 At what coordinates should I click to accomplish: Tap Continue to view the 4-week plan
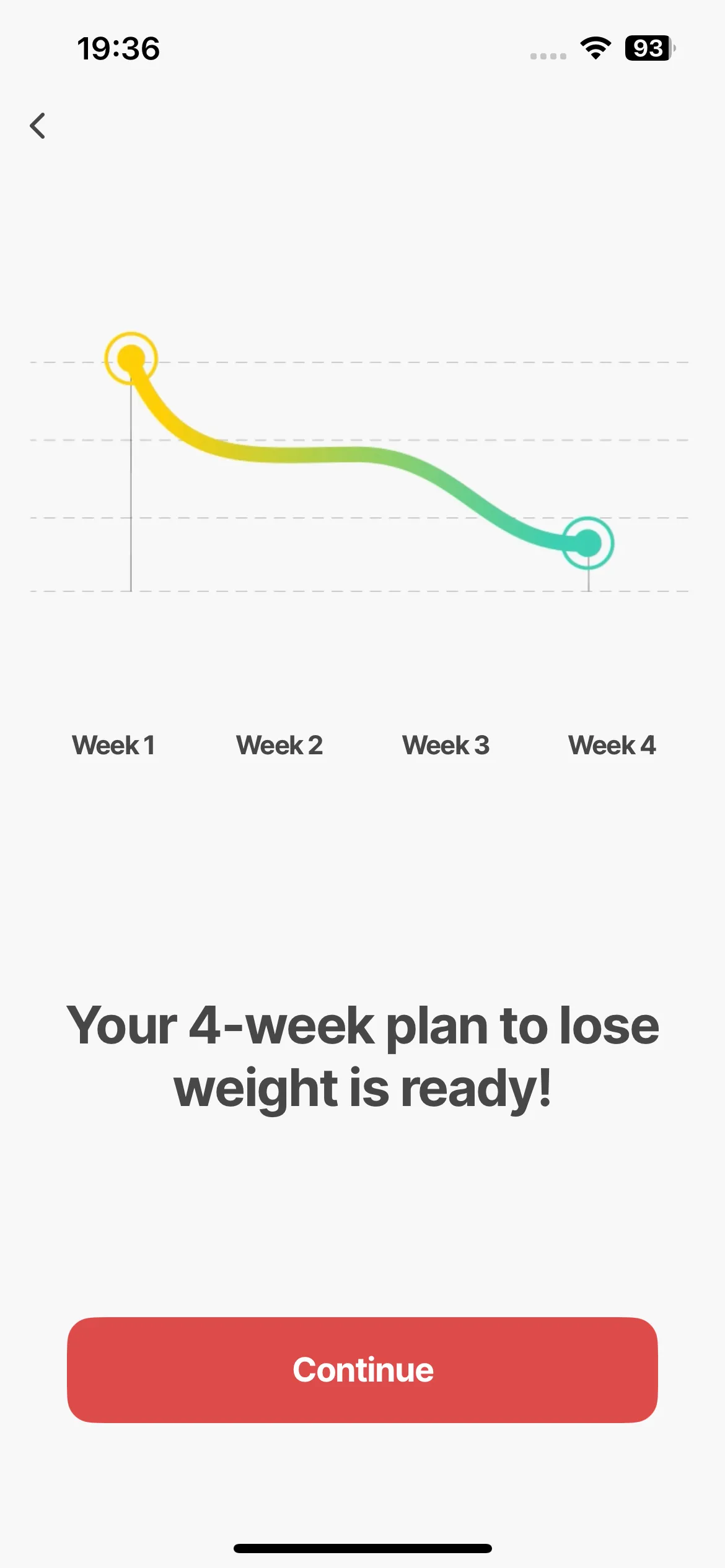click(362, 1370)
